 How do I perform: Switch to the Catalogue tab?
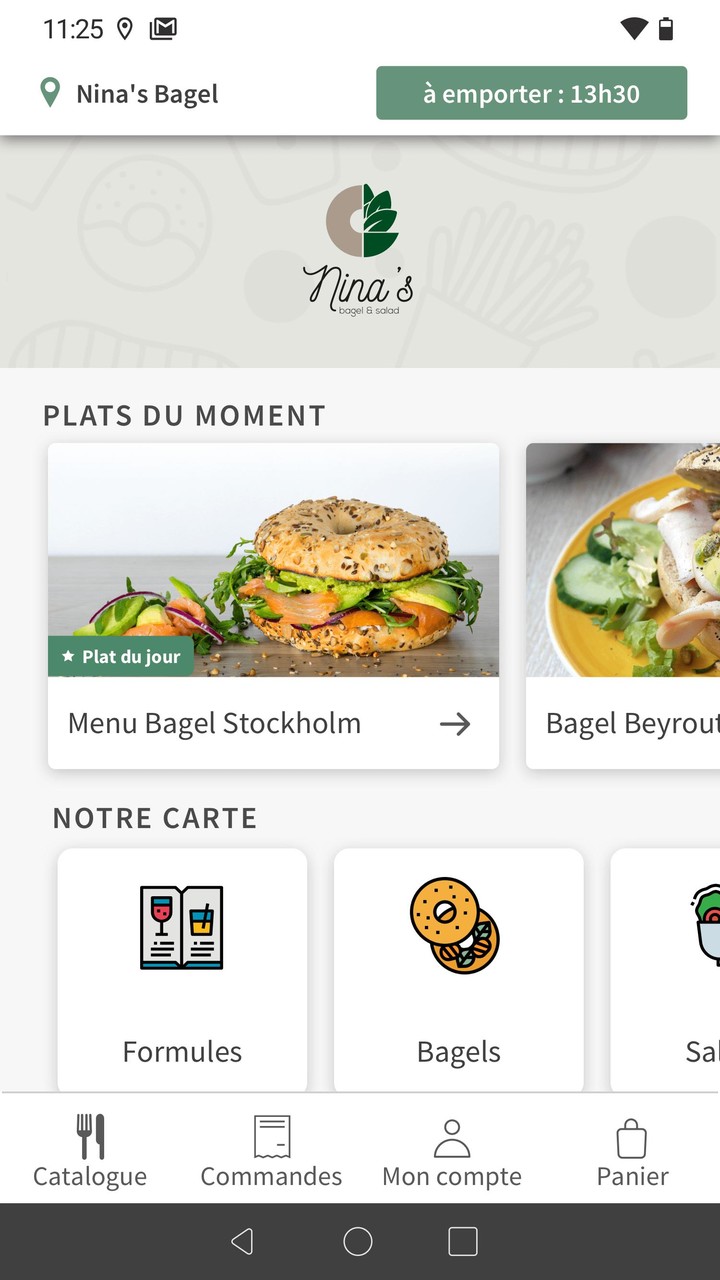[90, 1150]
